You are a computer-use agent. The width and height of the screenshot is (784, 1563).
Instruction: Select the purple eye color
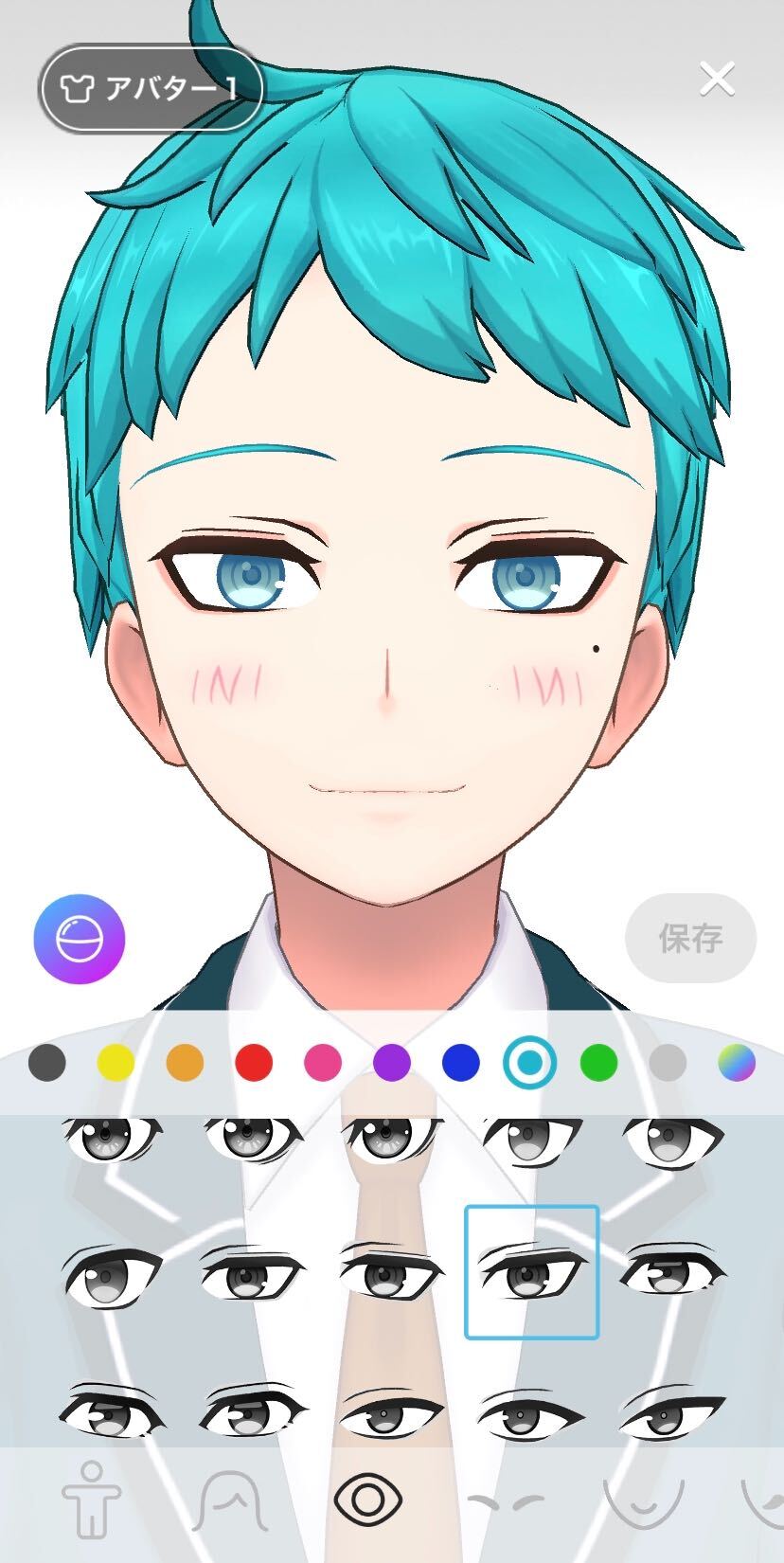(392, 1063)
